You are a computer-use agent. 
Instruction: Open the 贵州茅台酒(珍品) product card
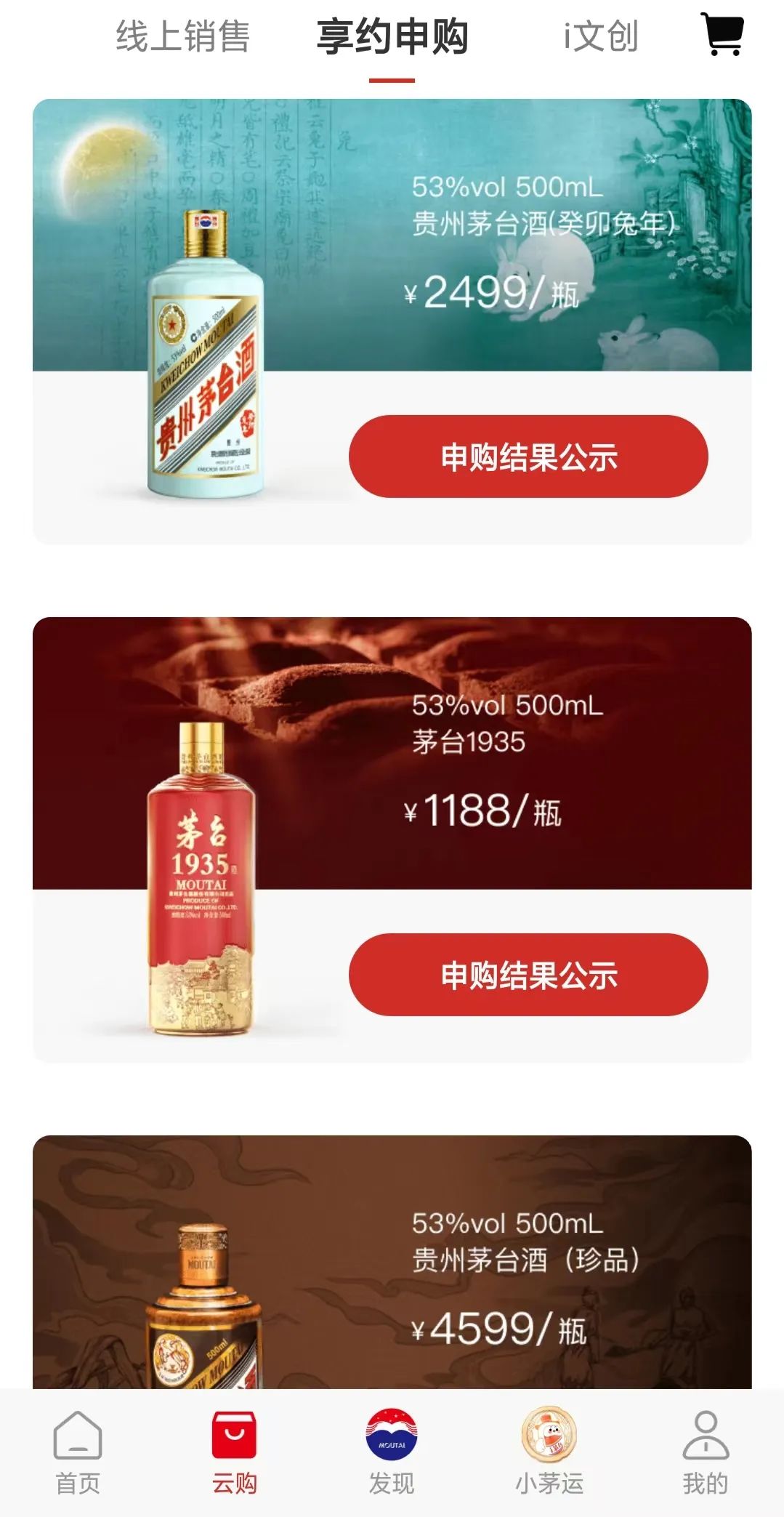[x=392, y=1262]
